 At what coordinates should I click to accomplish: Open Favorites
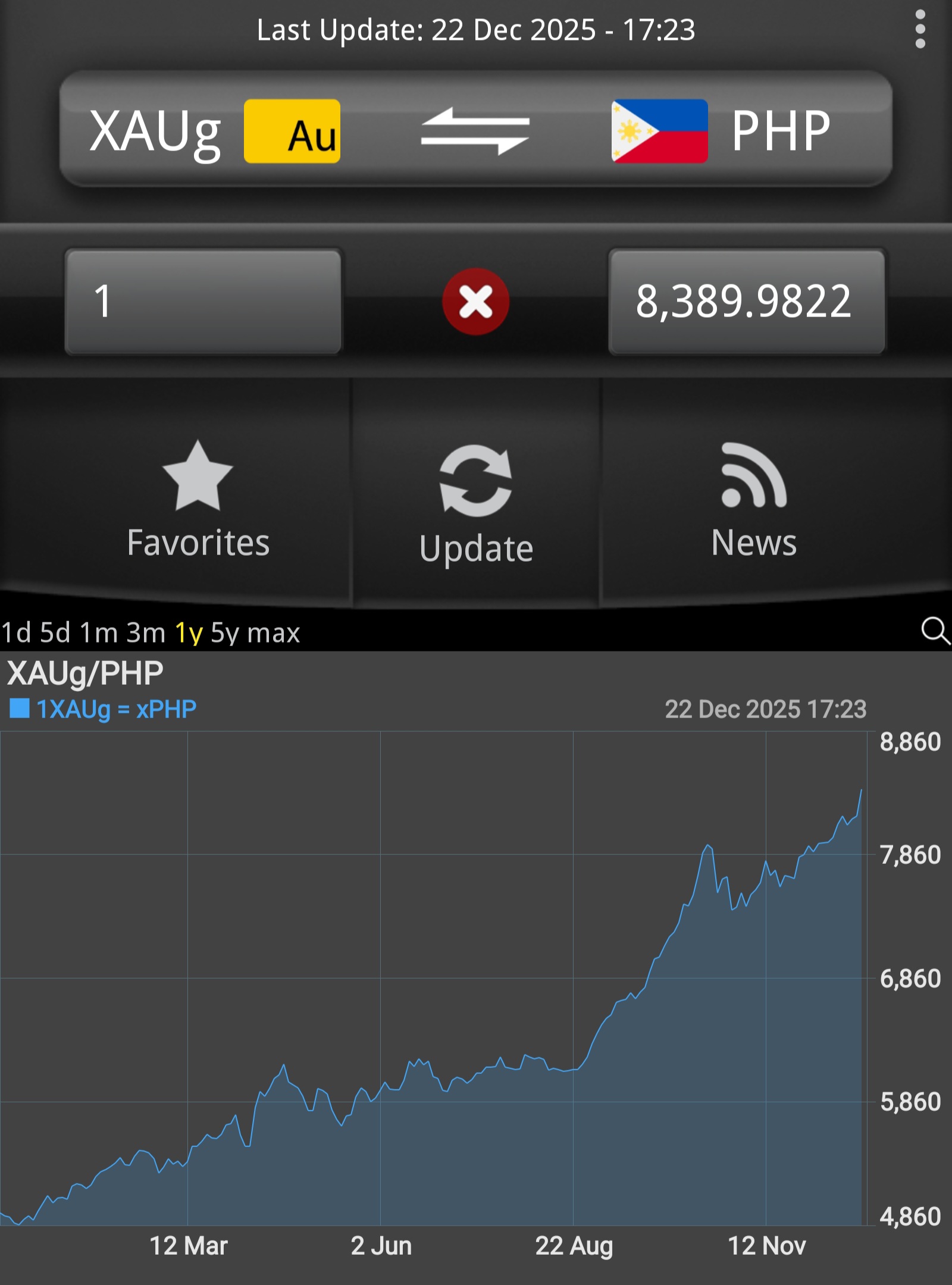[x=198, y=501]
